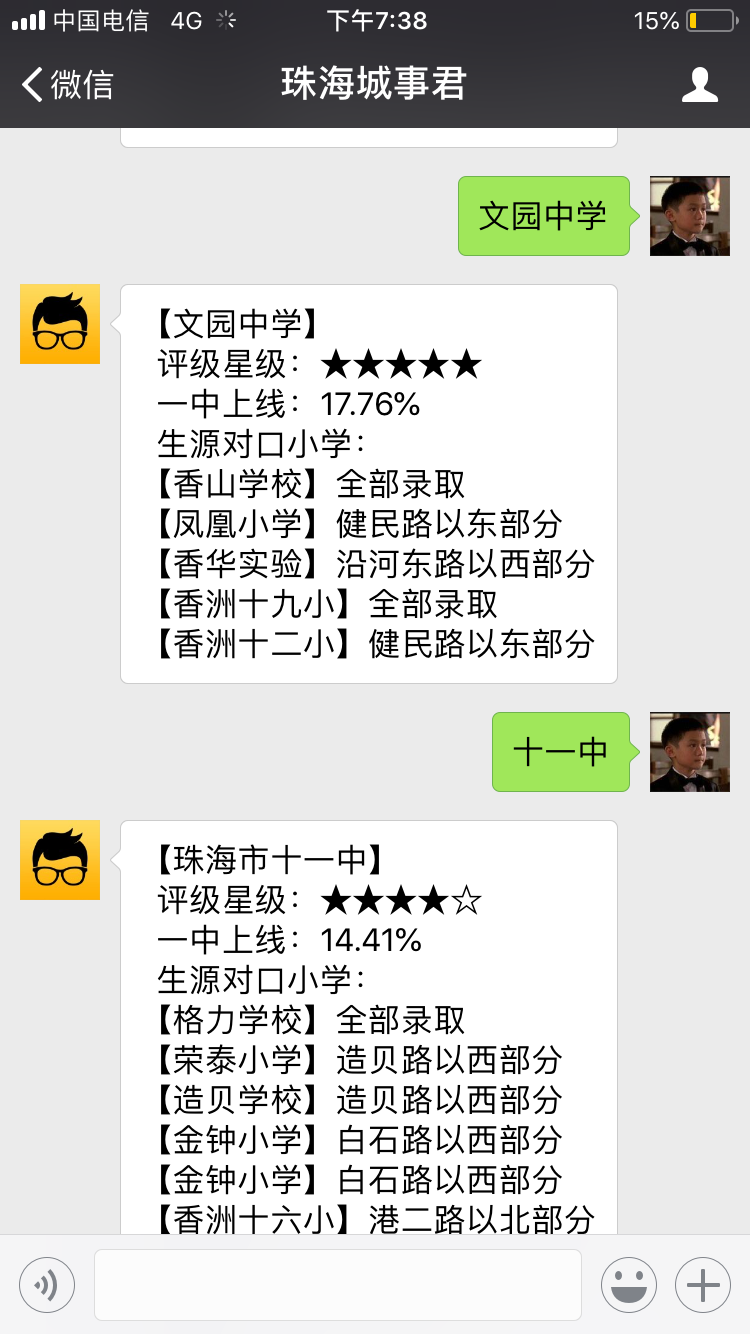Switch to voice input mode
The height and width of the screenshot is (1334, 750).
point(46,1284)
